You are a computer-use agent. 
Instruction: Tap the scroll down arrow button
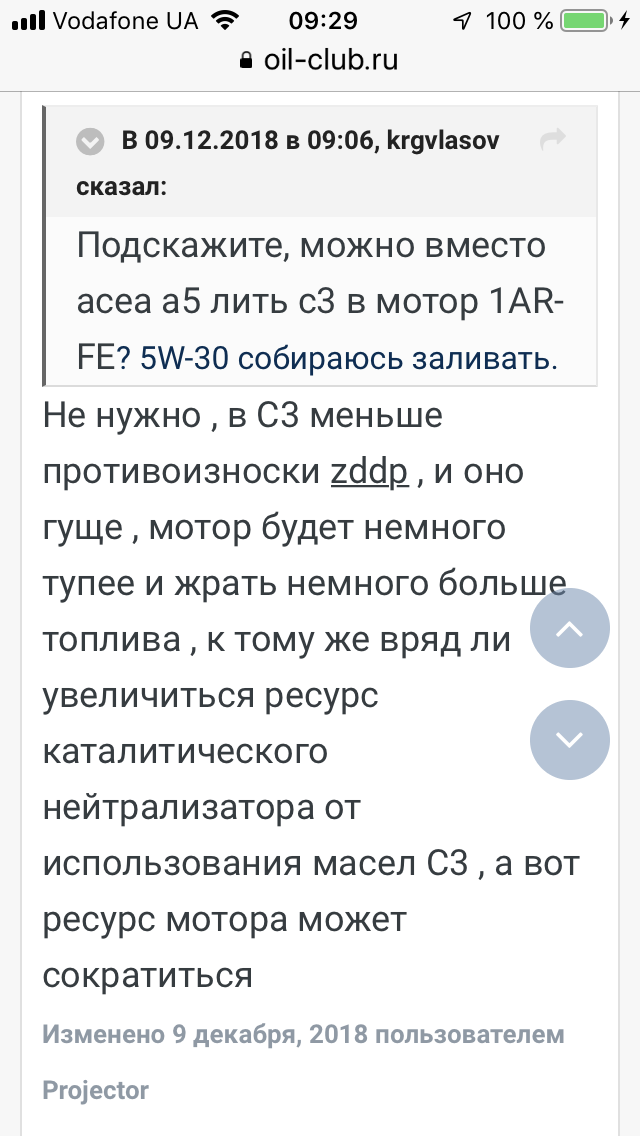pos(570,740)
